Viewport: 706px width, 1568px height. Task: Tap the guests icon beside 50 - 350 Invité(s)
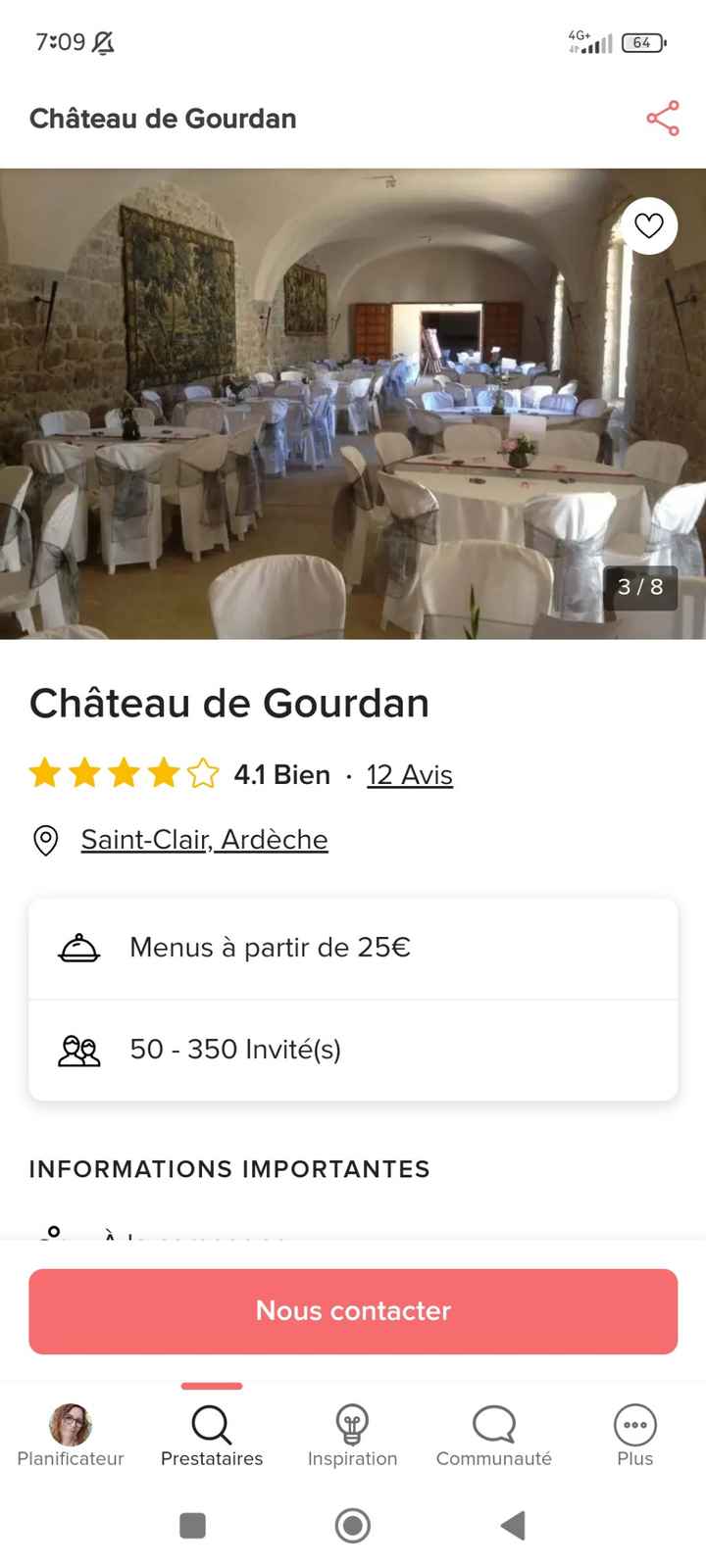82,1049
